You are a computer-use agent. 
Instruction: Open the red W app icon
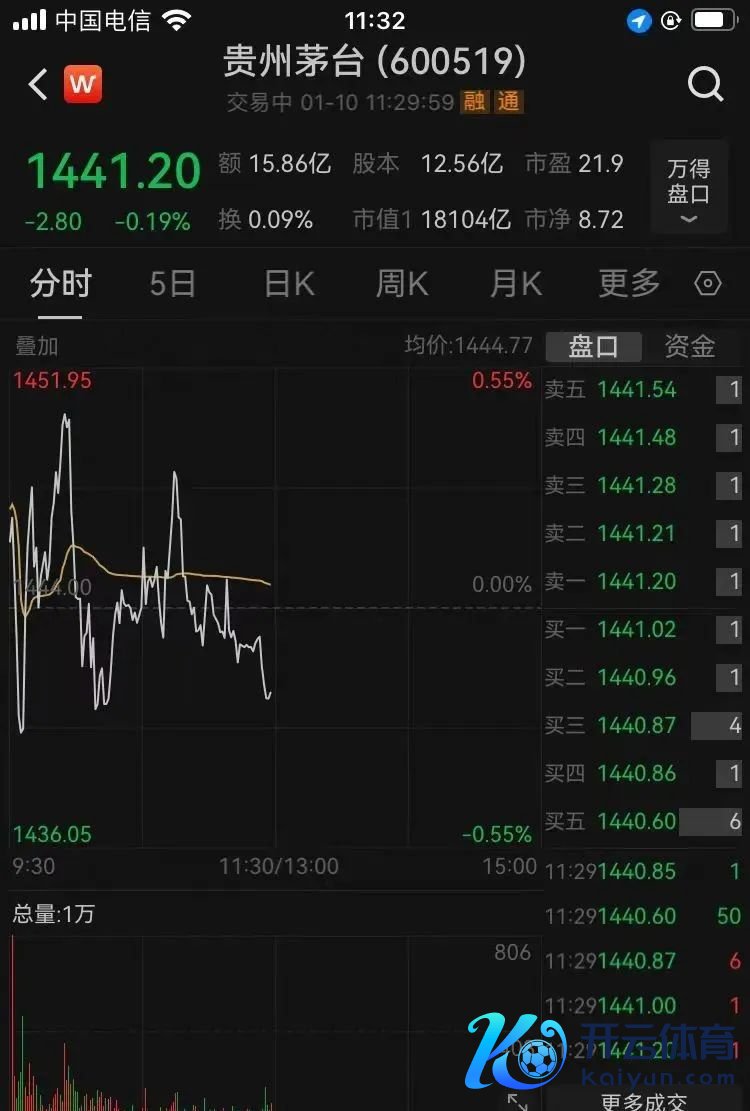(83, 85)
